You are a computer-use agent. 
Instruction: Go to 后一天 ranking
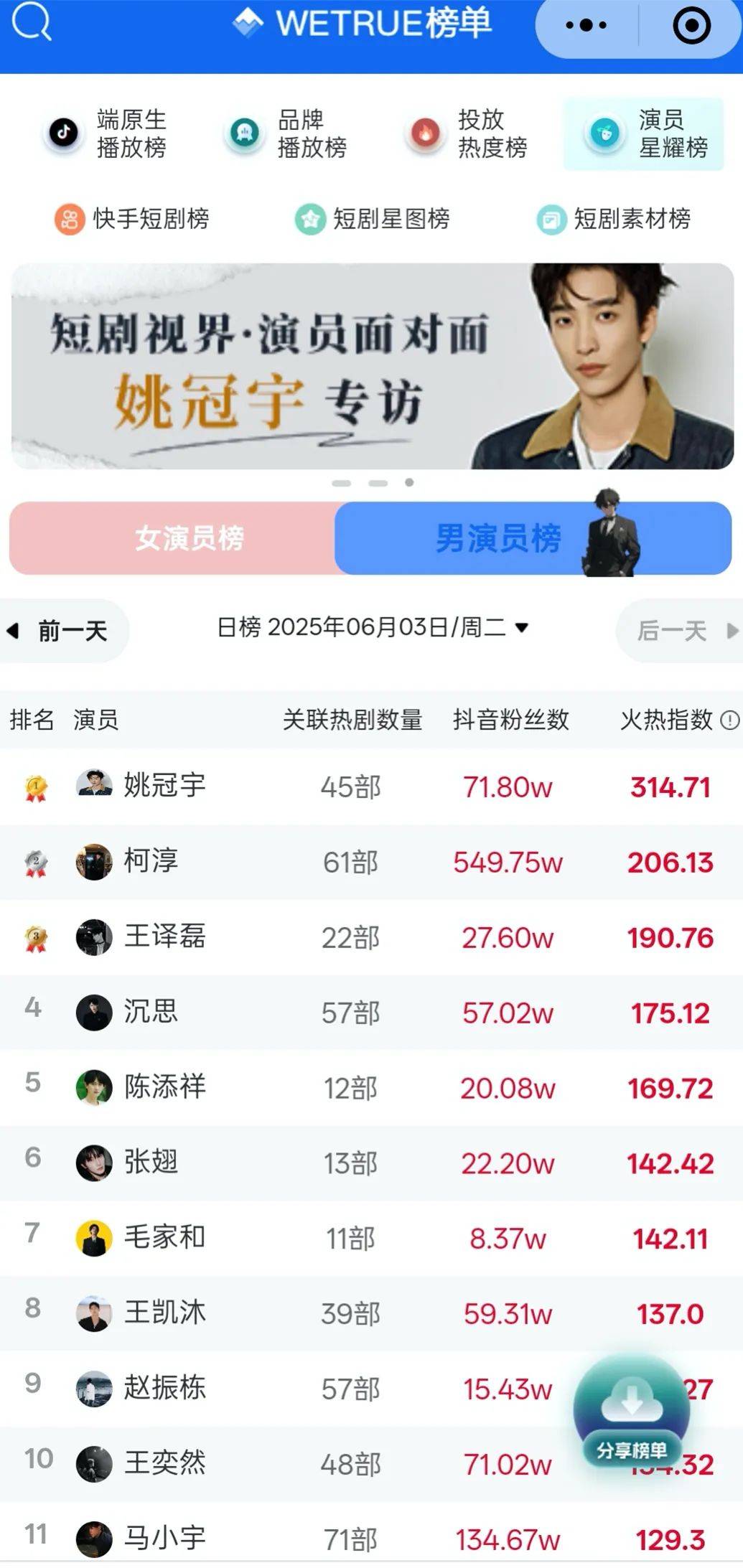point(682,631)
